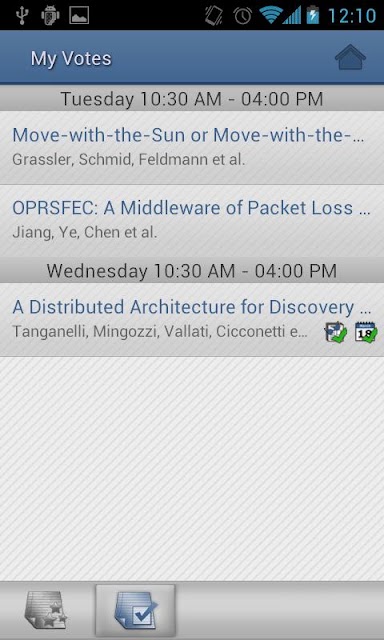Open the Move-with-the-Sun paper entry
This screenshot has width=384, height=640.
click(x=192, y=148)
